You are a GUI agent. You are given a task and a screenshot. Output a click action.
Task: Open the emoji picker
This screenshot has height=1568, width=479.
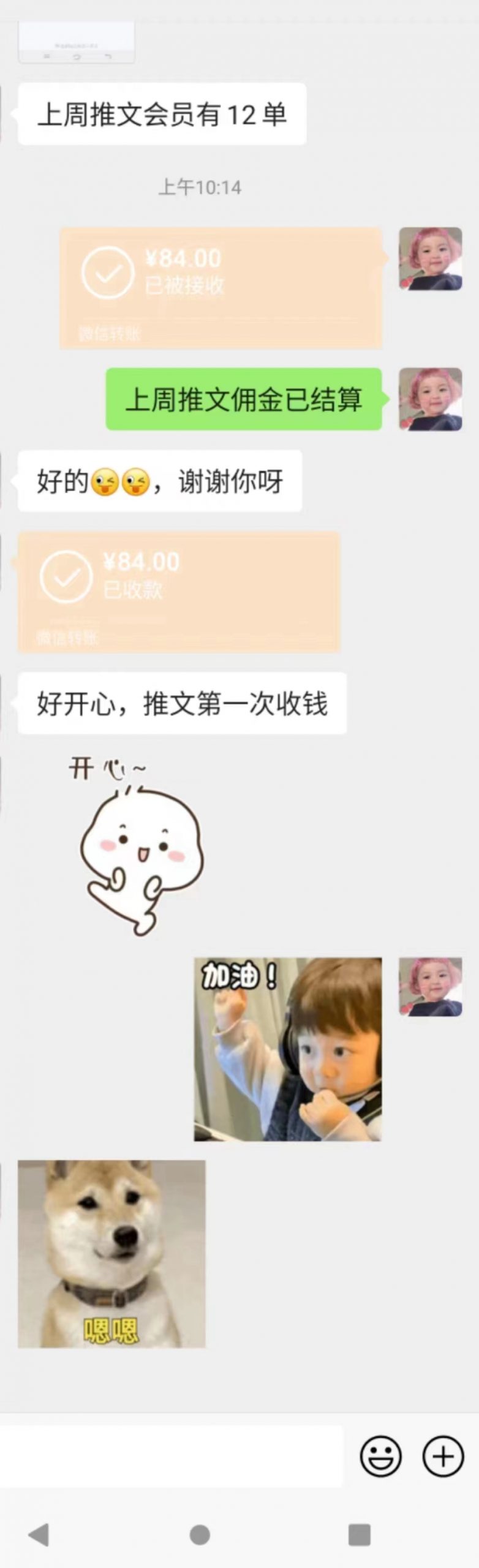(x=380, y=1456)
